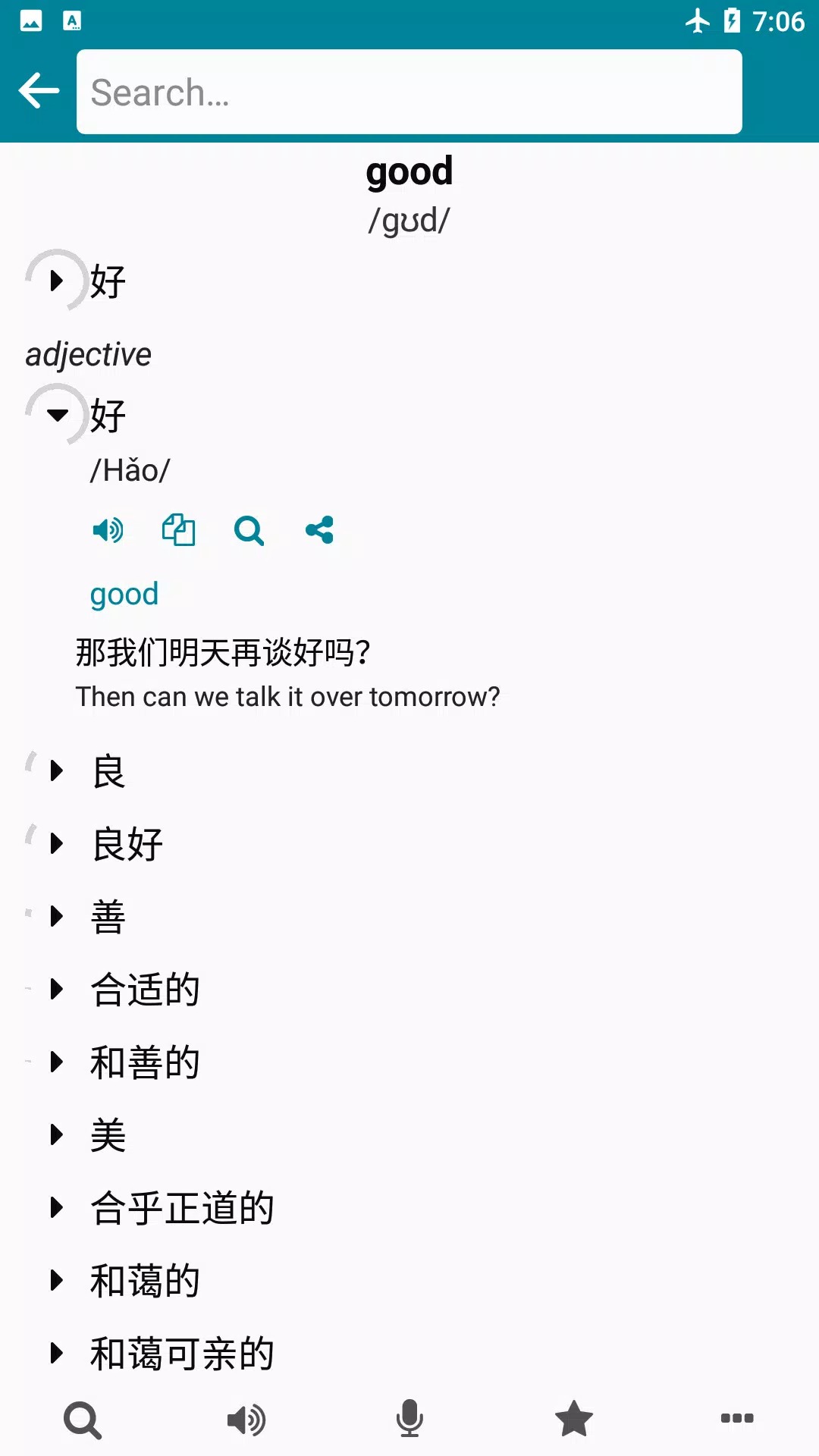Play pronunciation audio for Hǎo
The height and width of the screenshot is (1456, 819).
[x=108, y=530]
